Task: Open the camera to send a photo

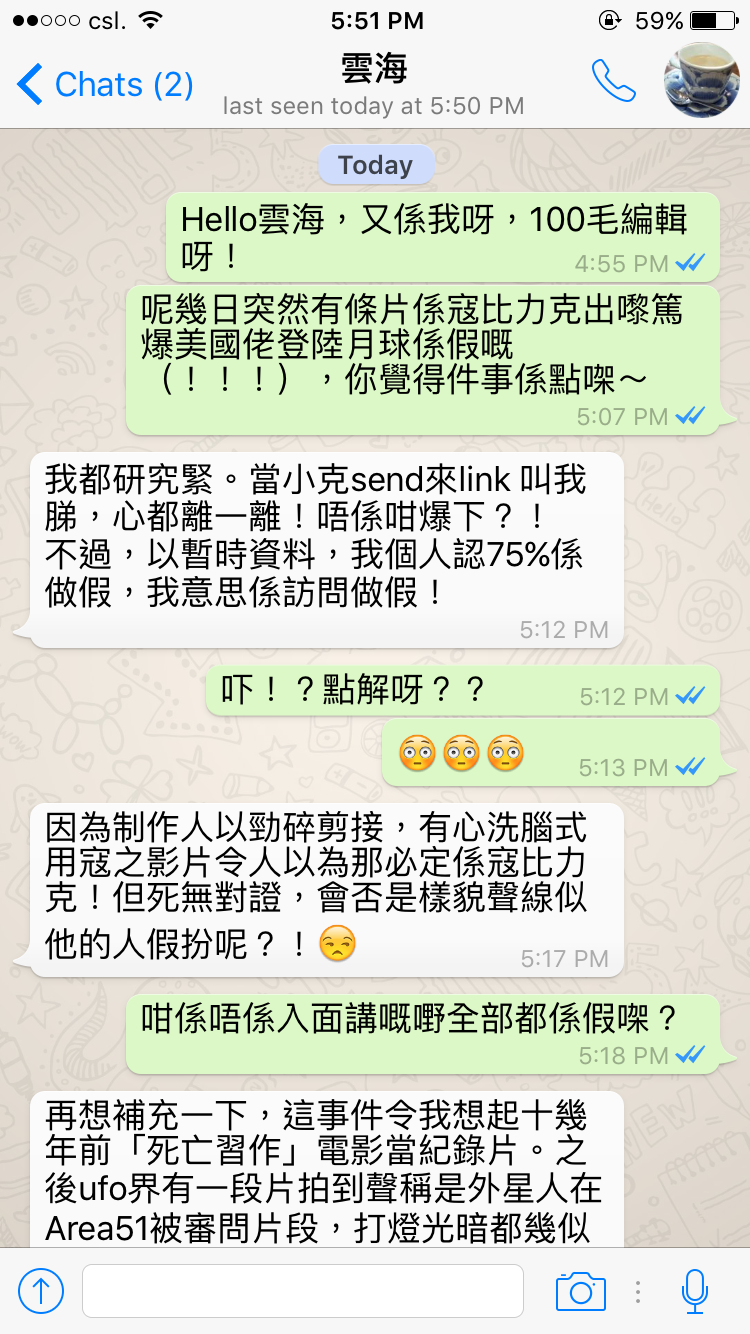Action: 581,1291
